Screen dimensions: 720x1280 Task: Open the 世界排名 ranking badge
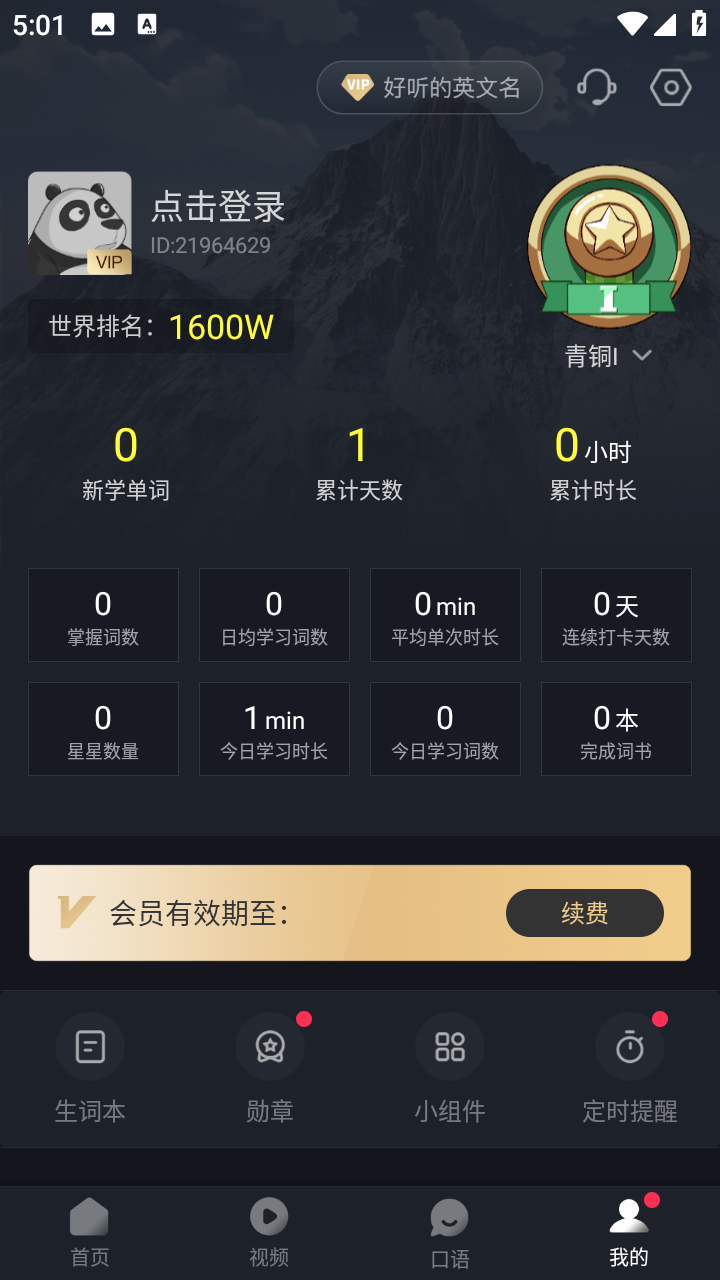(161, 326)
